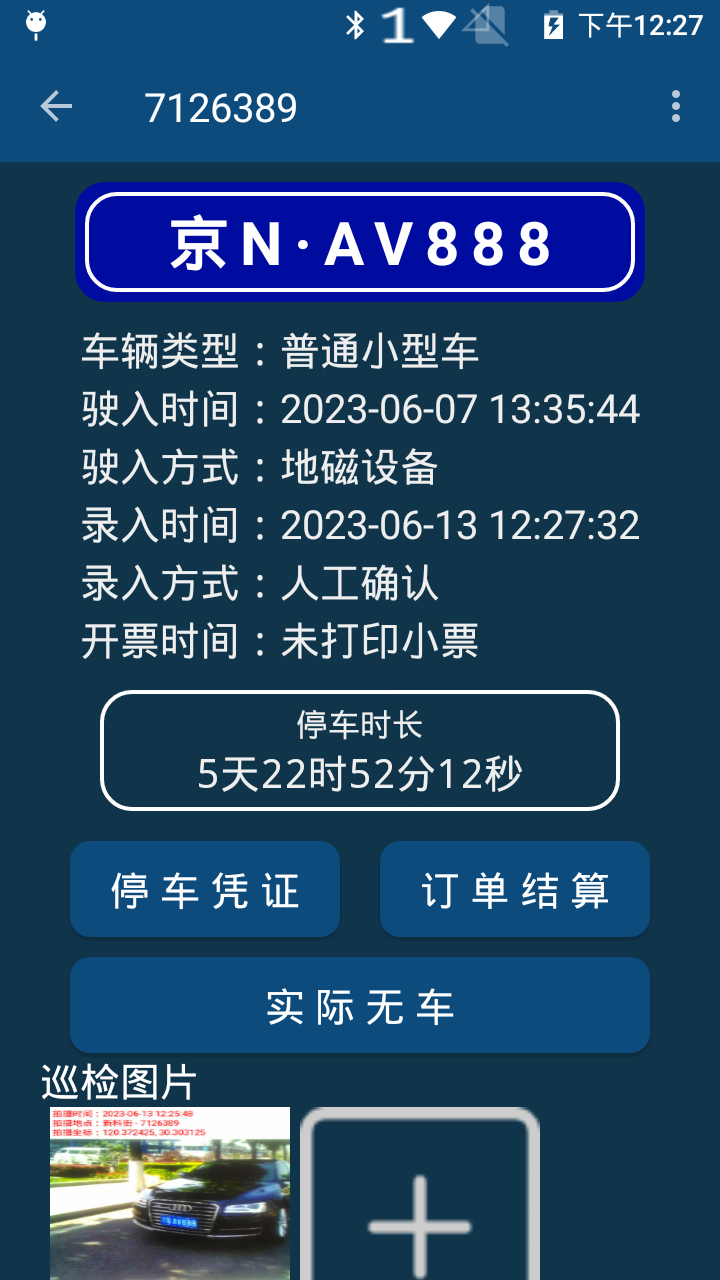Tap the back arrow to return
The image size is (720, 1280).
[57, 106]
